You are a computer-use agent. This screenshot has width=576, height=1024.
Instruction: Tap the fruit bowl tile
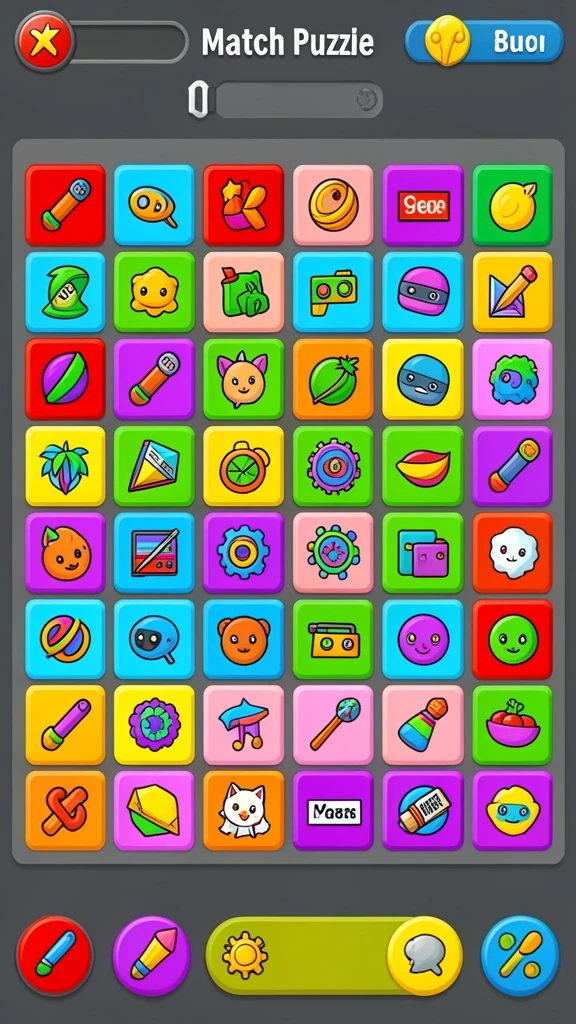coord(513,725)
